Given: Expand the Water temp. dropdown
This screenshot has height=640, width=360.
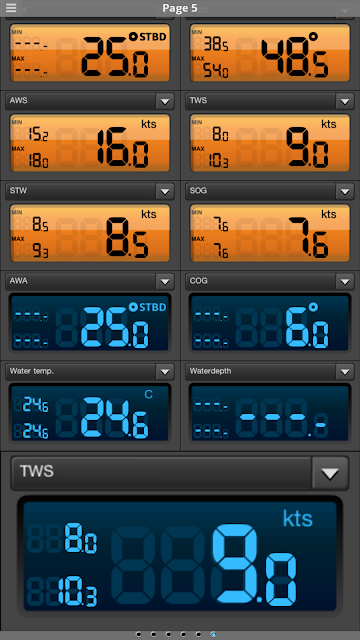Looking at the screenshot, I should 165,372.
